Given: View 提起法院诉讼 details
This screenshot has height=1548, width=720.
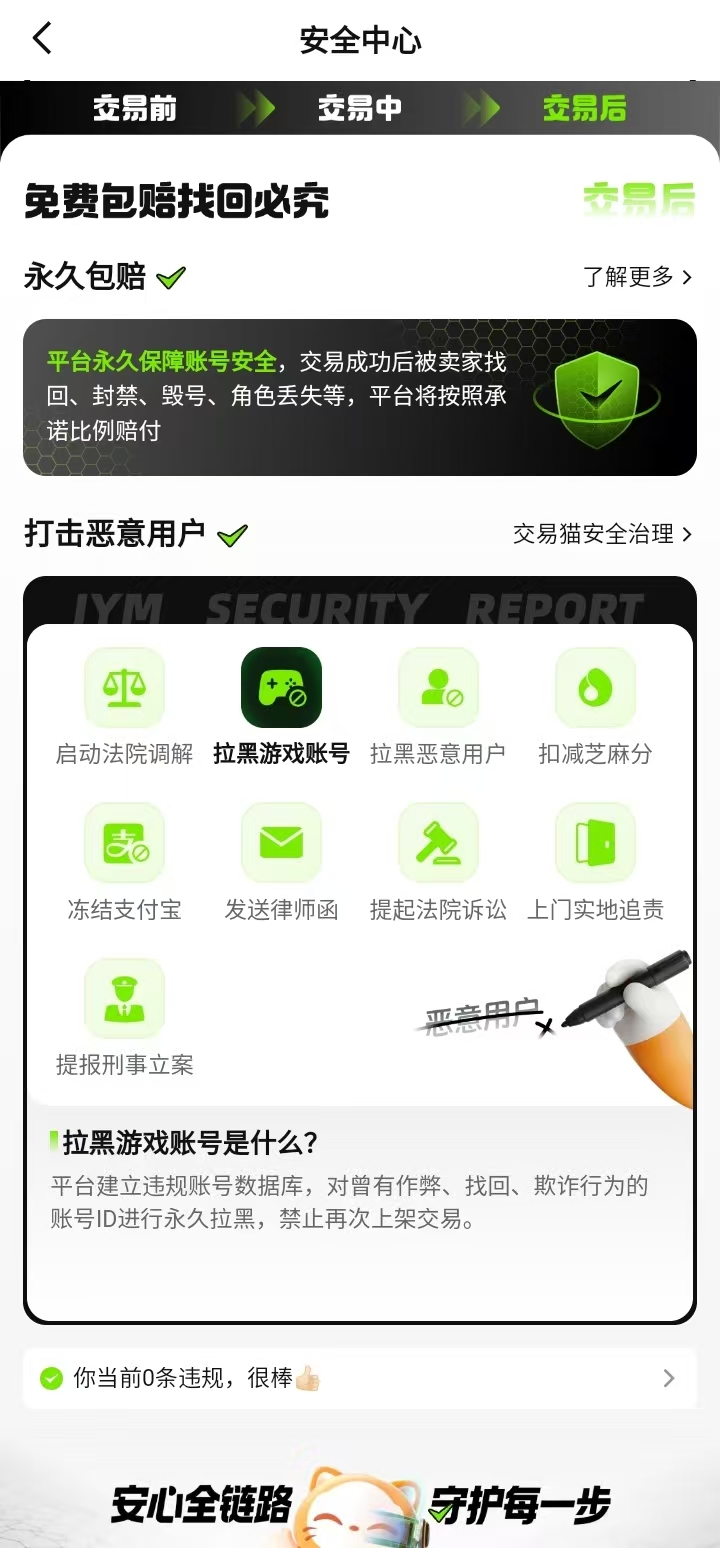Looking at the screenshot, I should (438, 861).
